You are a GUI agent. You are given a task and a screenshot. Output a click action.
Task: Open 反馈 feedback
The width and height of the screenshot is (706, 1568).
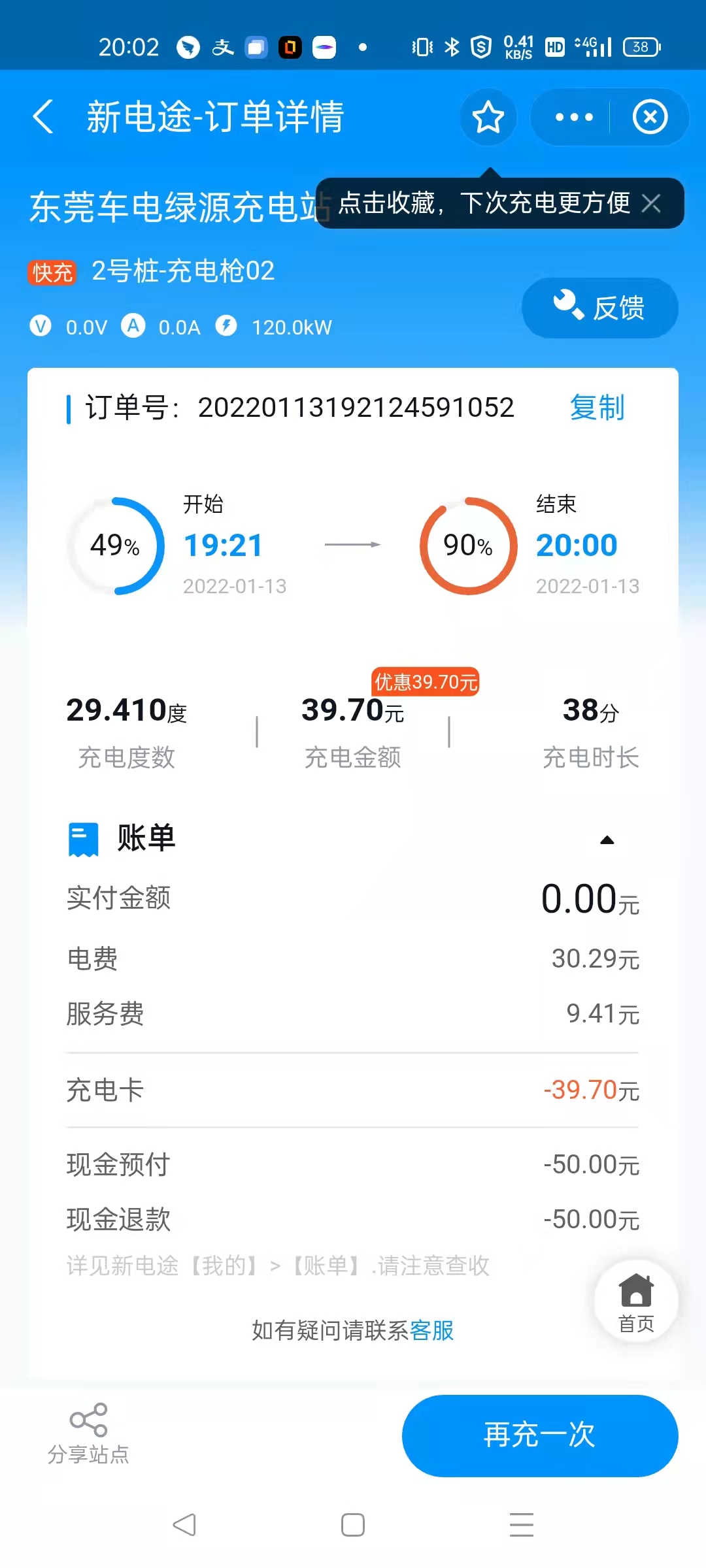coord(599,308)
